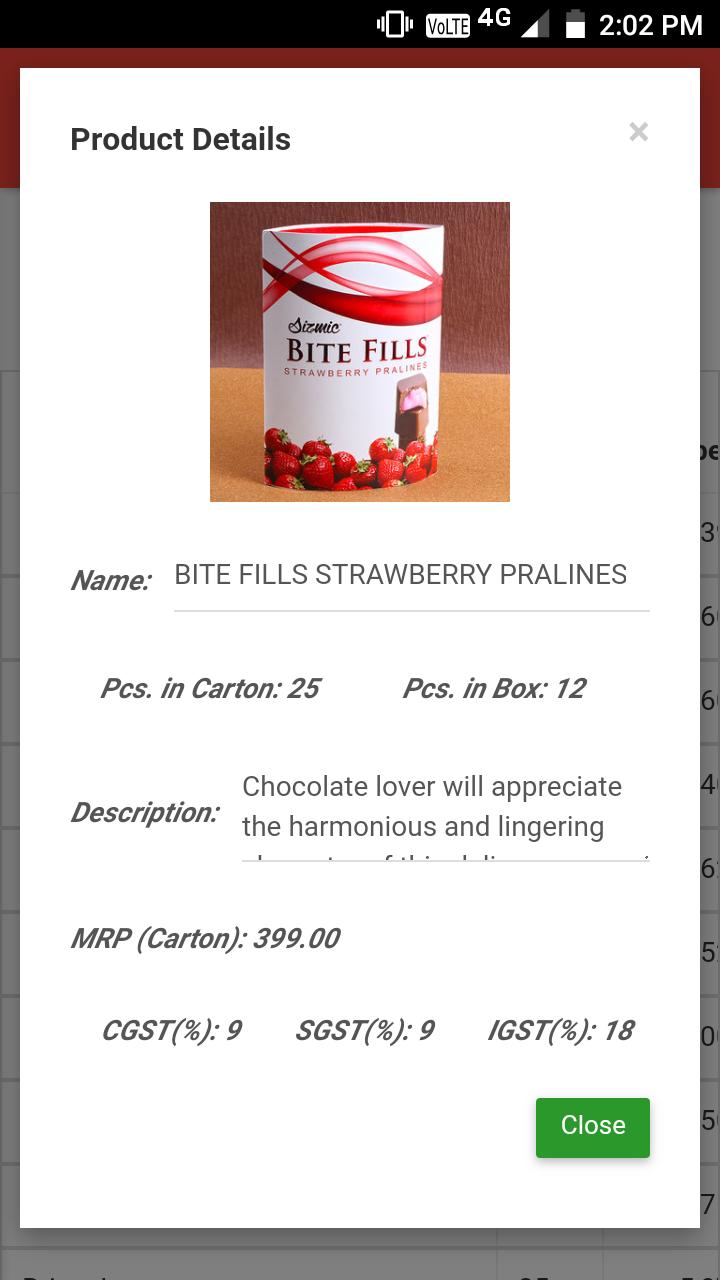This screenshot has width=720, height=1280.
Task: Tap the product name field
Action: coord(412,576)
